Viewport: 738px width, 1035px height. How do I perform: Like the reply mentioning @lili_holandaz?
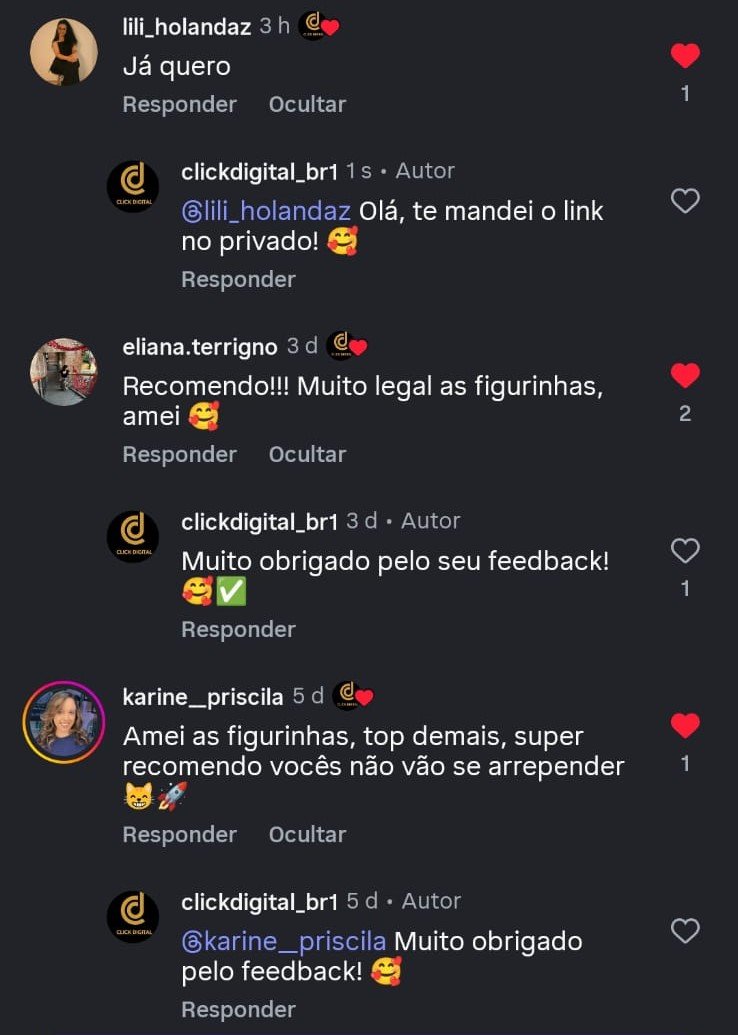click(x=685, y=201)
